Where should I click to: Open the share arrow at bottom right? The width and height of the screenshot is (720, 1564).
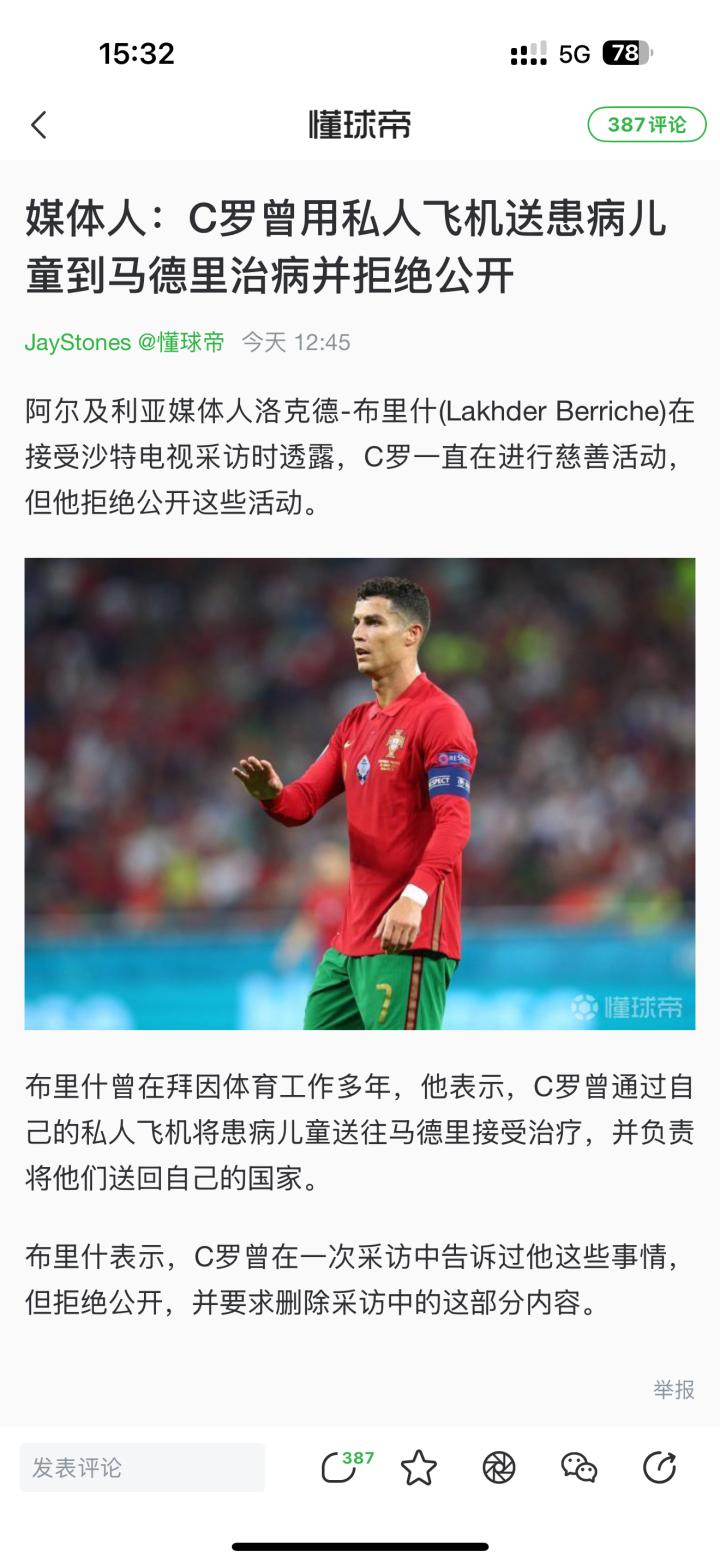[659, 1467]
